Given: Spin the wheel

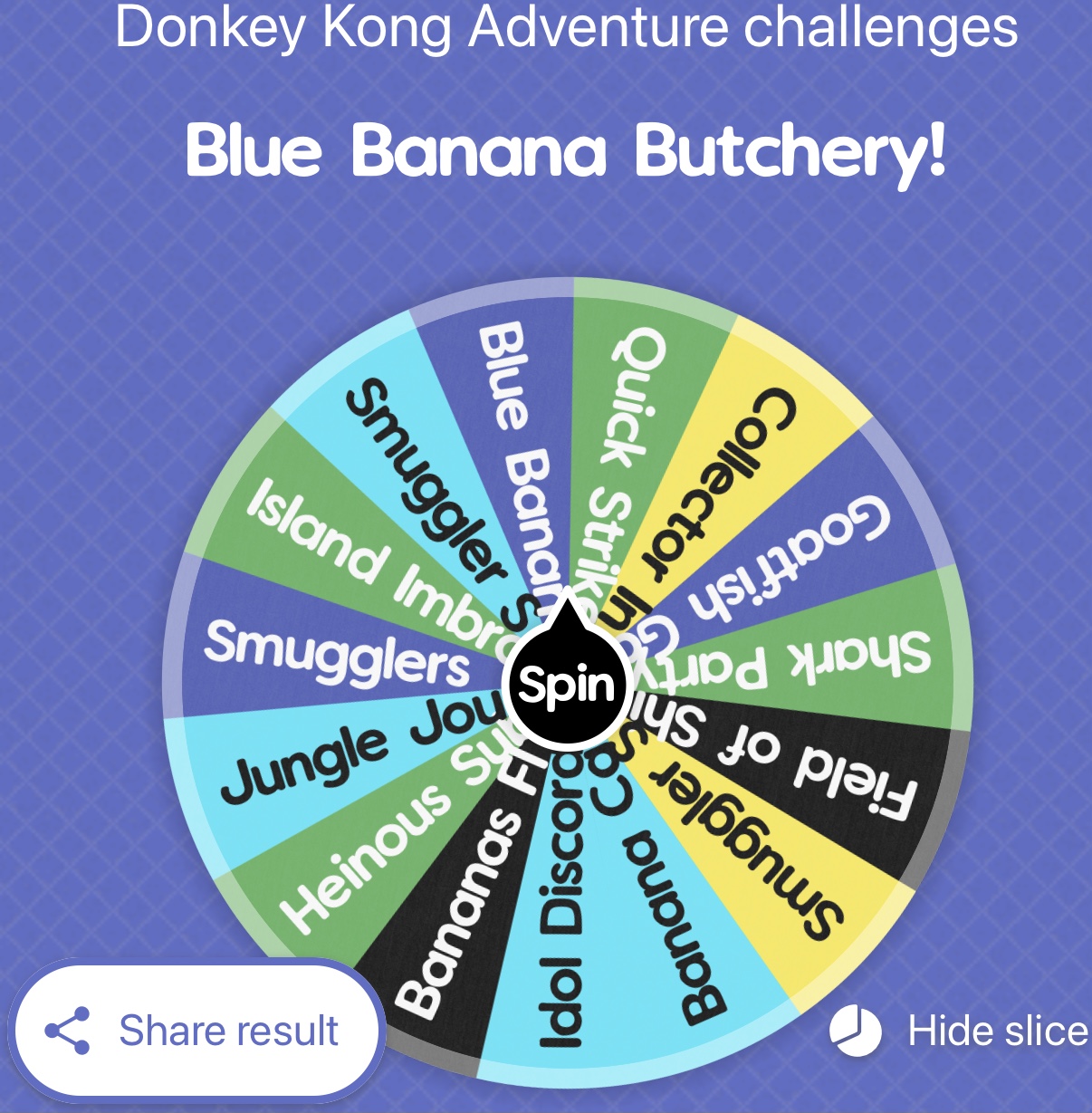Looking at the screenshot, I should pyautogui.click(x=566, y=685).
